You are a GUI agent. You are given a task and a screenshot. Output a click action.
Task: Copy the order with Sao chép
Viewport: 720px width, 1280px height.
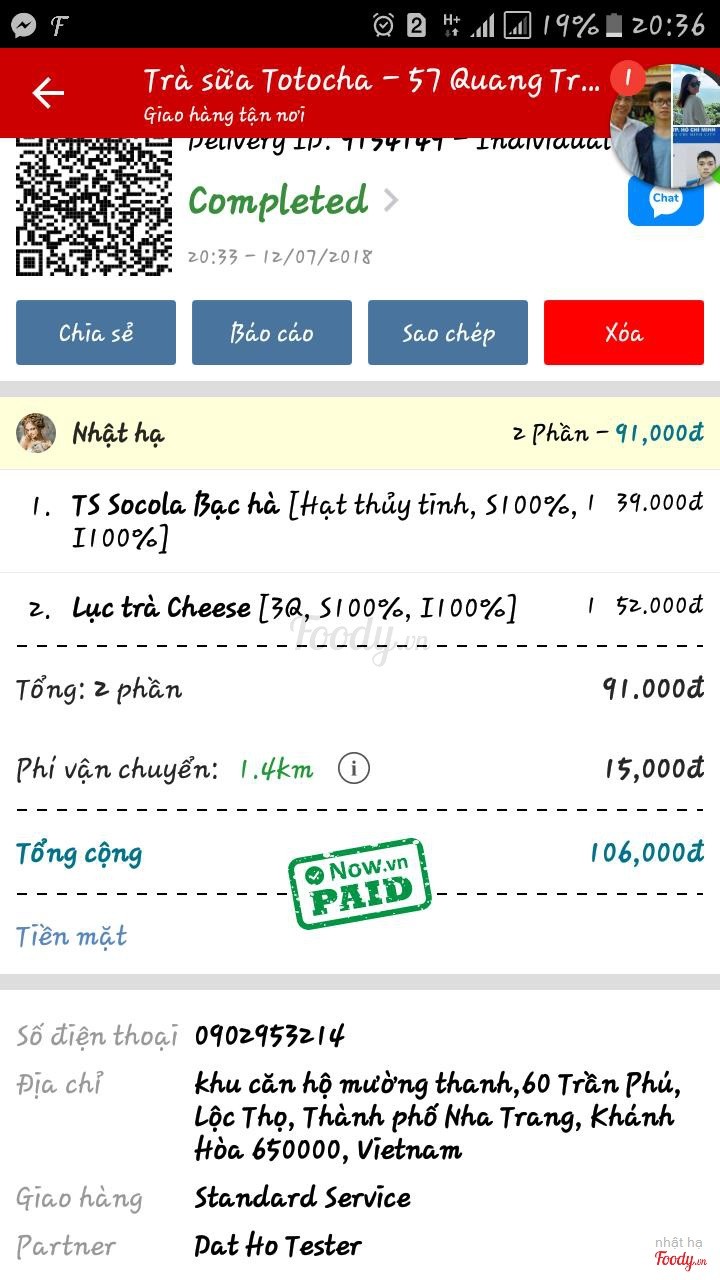[x=448, y=333]
